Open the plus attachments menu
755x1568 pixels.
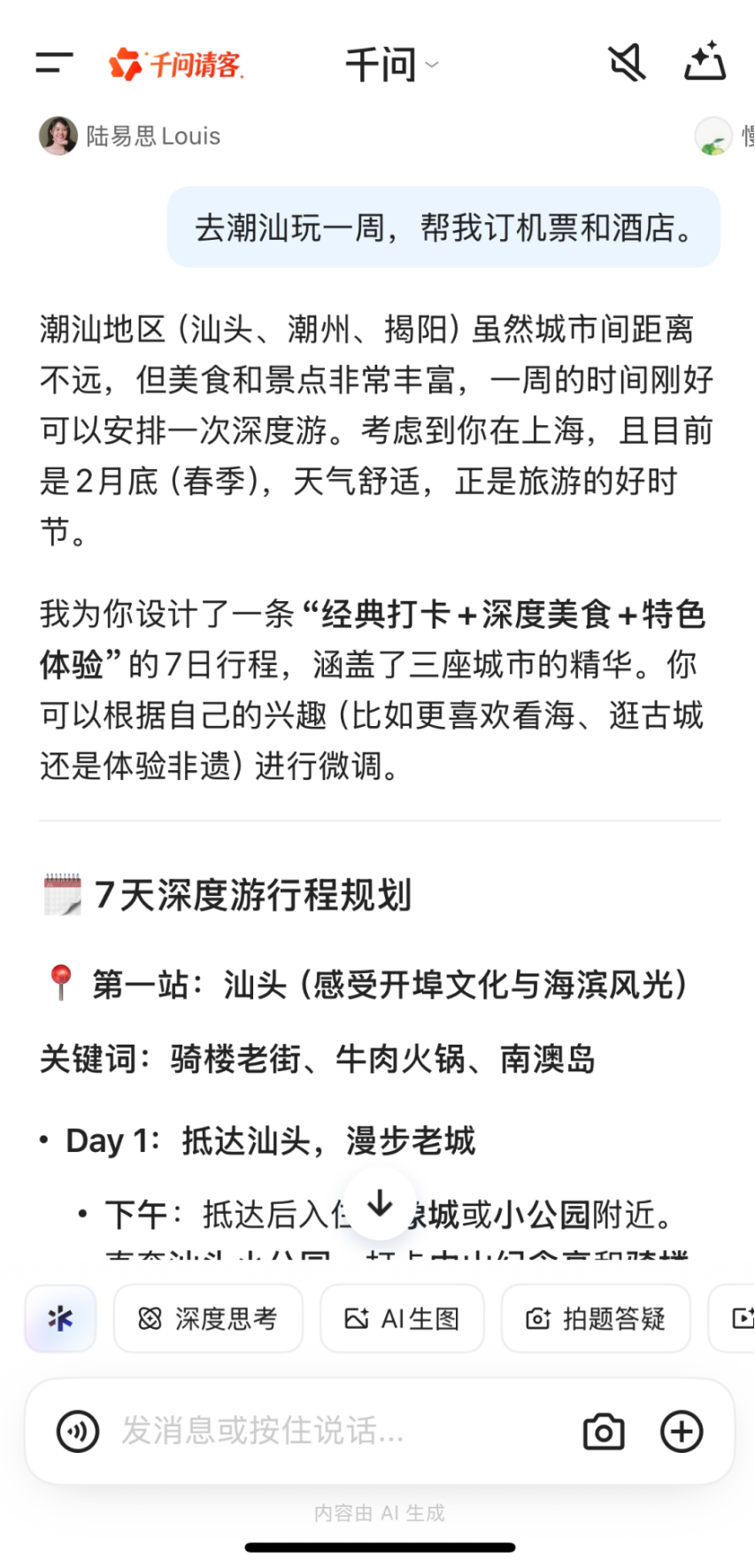pos(682,1431)
